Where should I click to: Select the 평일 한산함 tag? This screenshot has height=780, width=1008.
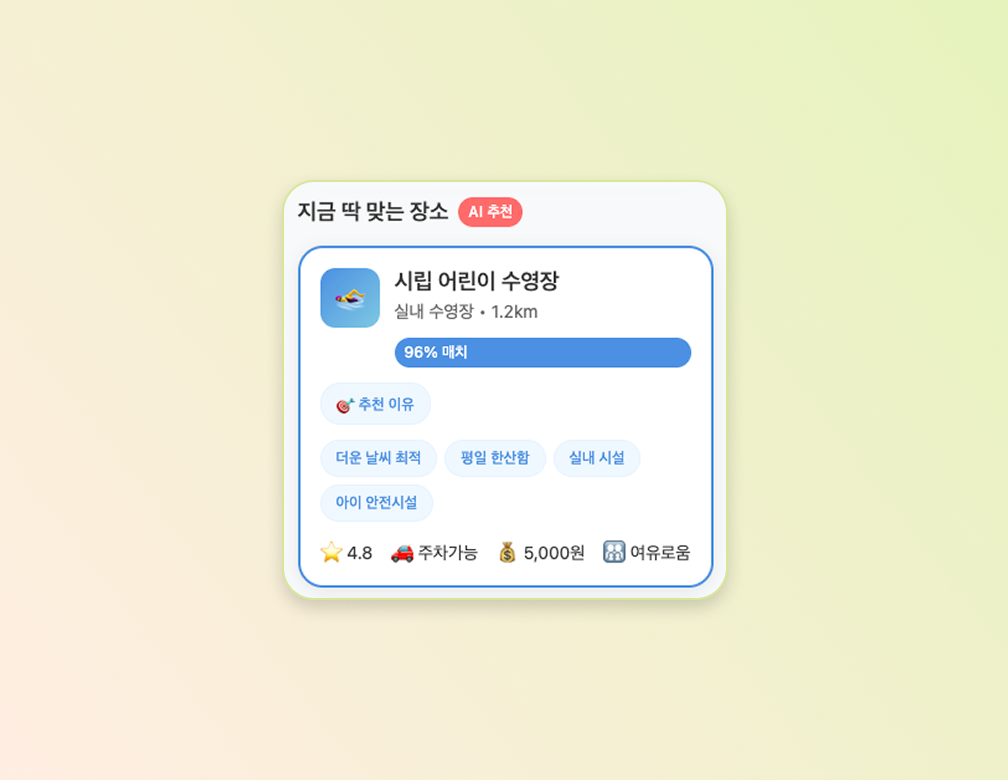tap(495, 458)
